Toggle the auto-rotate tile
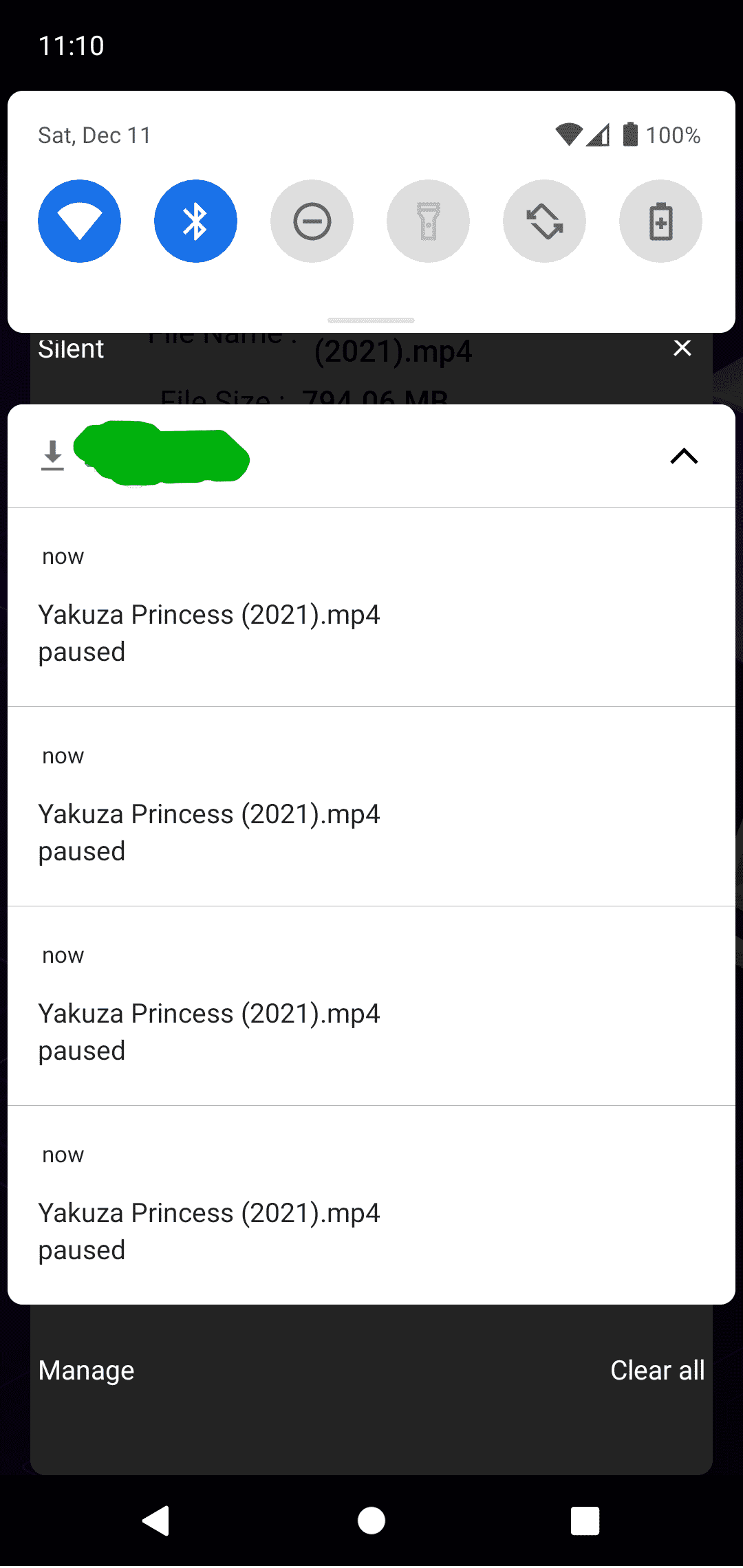 tap(544, 221)
